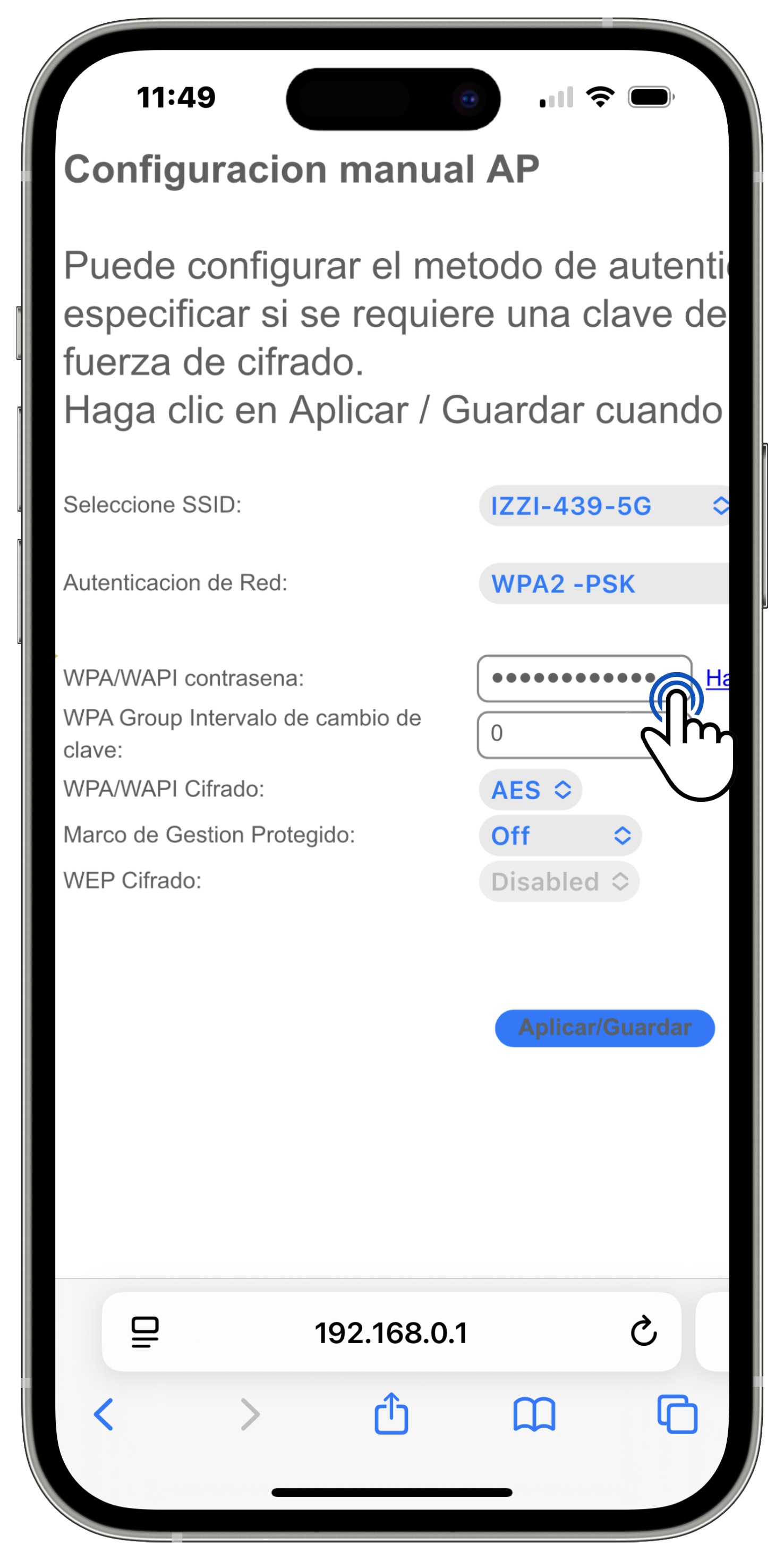
Task: Open the link beside the password field
Action: 717,677
